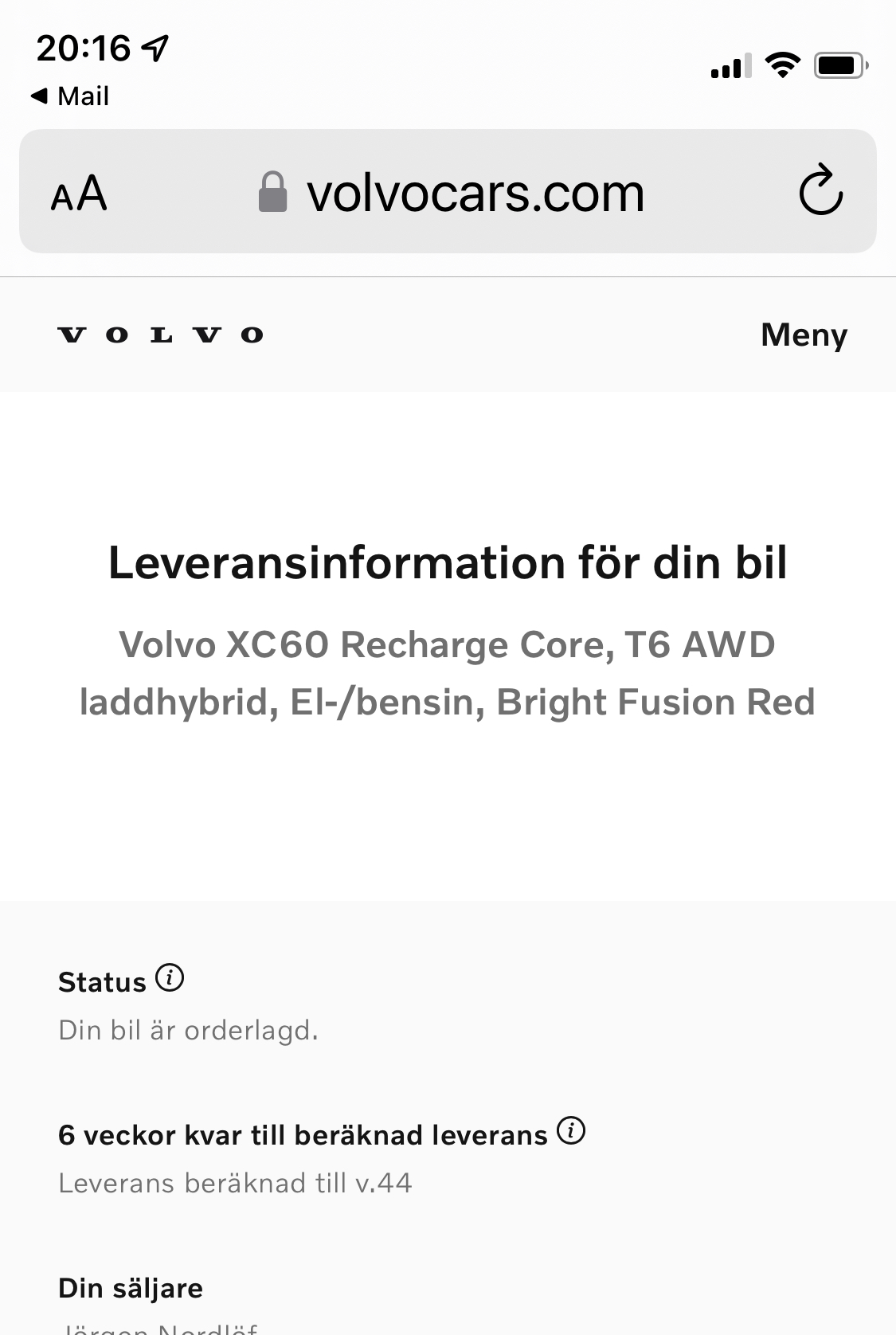The image size is (896, 1335).
Task: Go back to the Mail app
Action: [x=70, y=96]
